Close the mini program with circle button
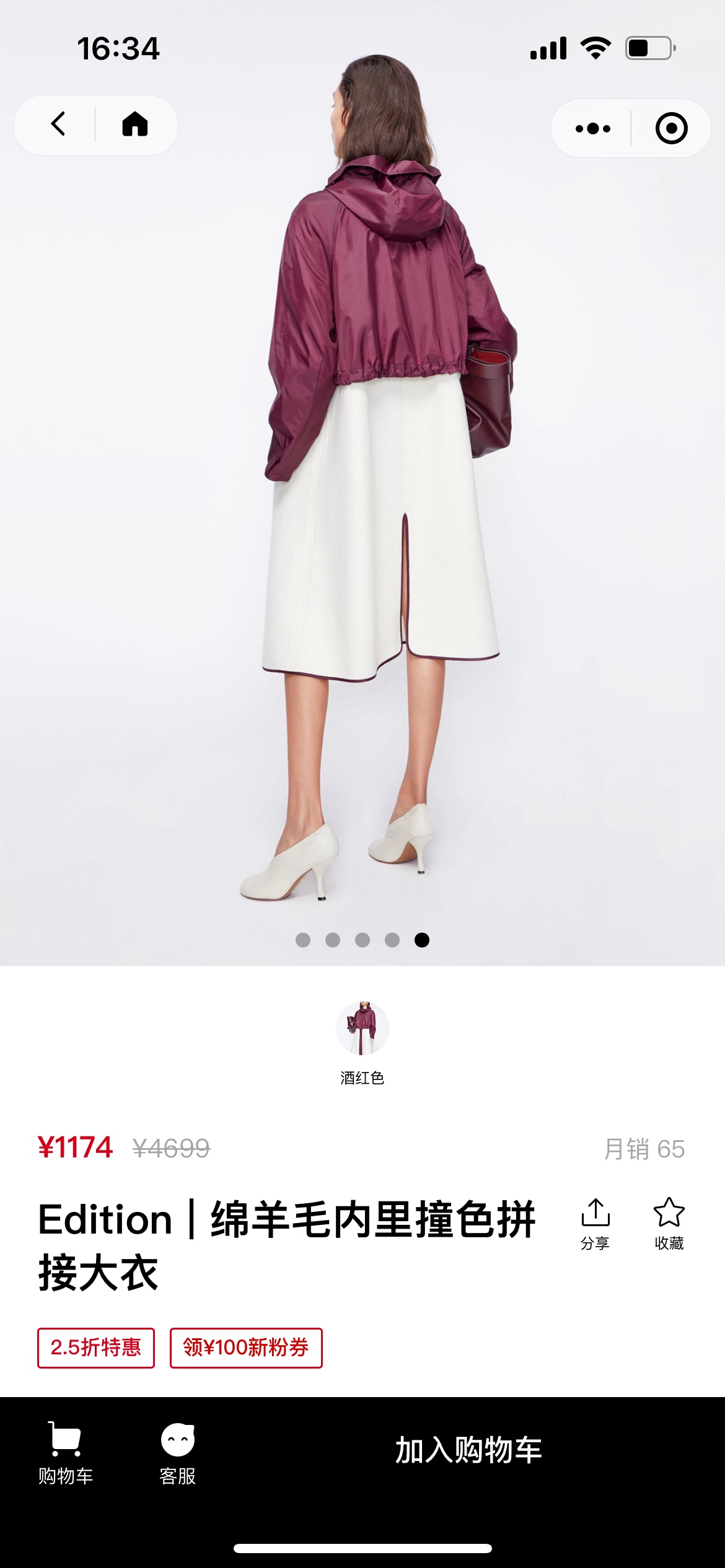 pos(671,129)
